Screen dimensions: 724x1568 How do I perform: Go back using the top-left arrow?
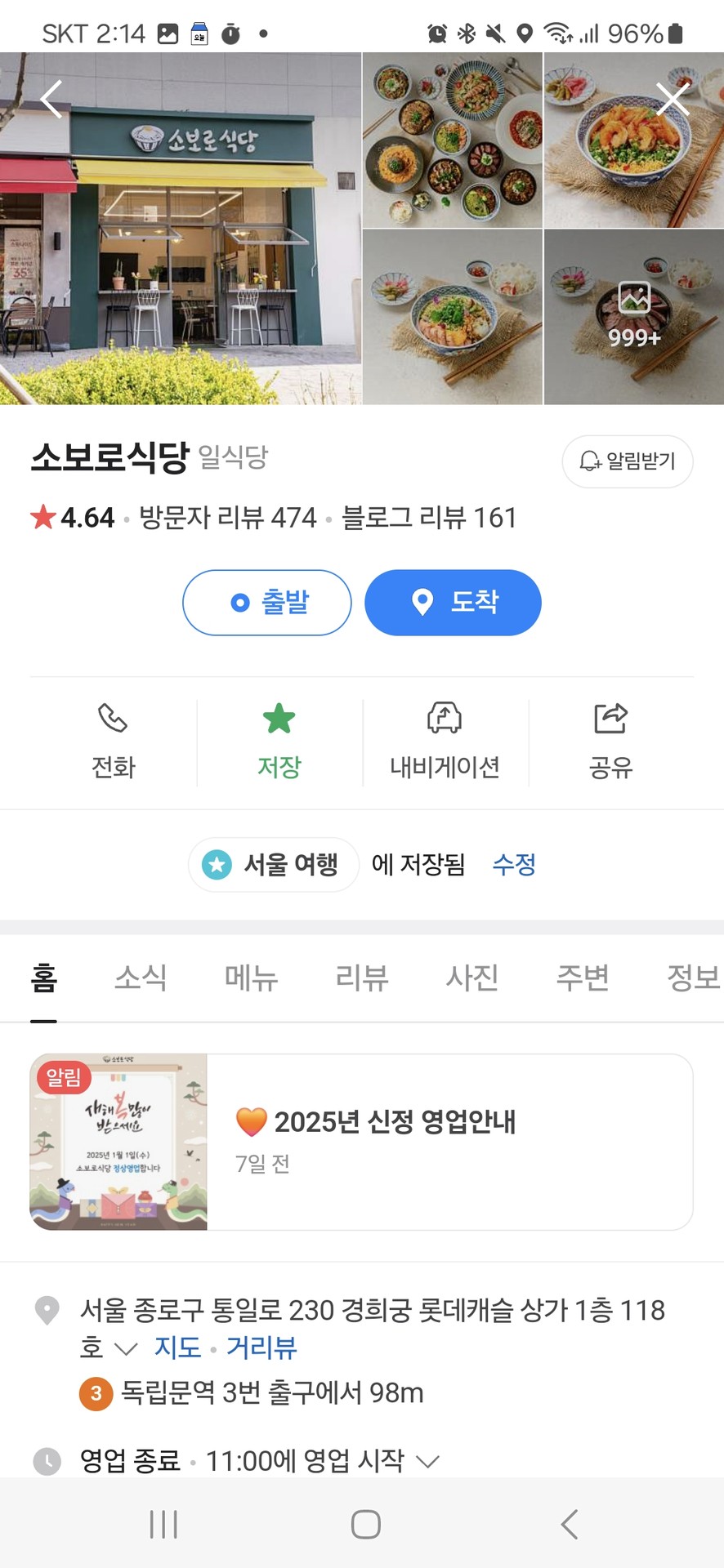[x=51, y=100]
